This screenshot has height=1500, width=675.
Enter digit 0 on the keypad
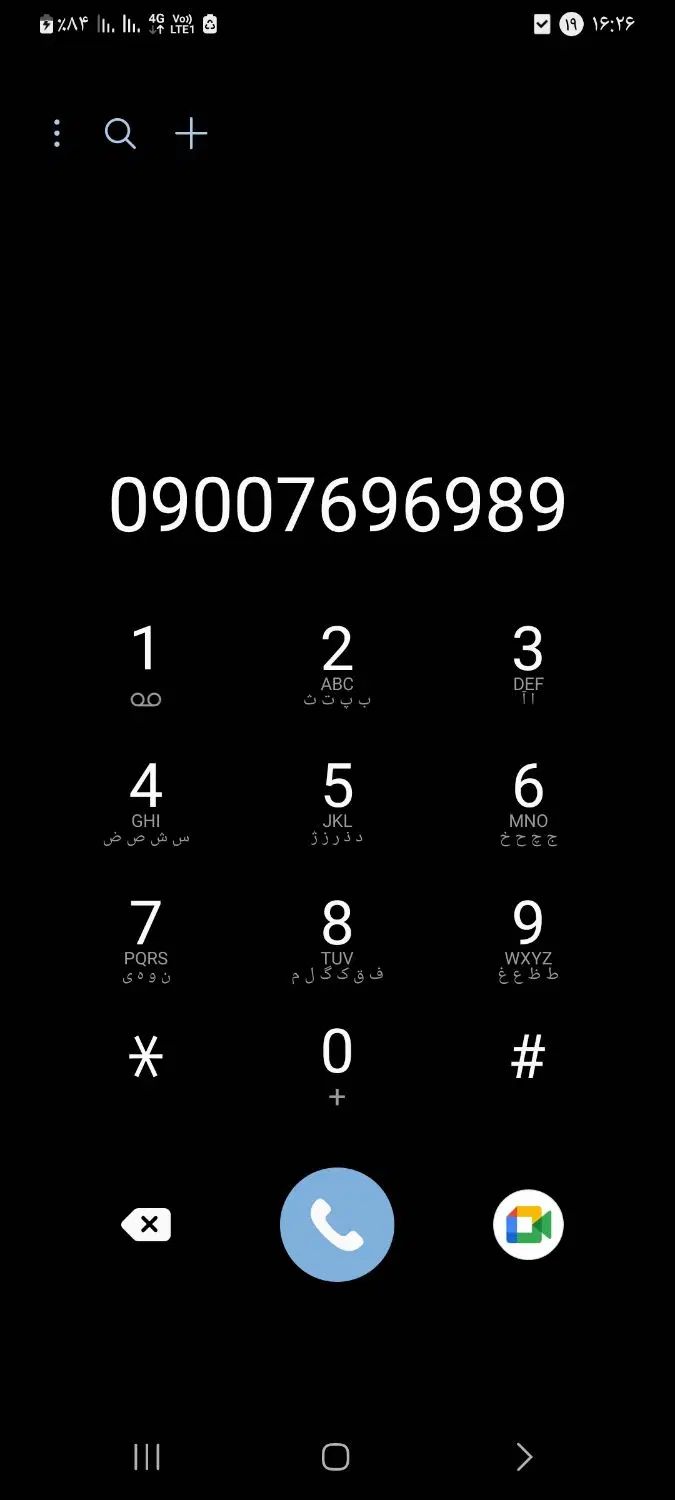[337, 1064]
